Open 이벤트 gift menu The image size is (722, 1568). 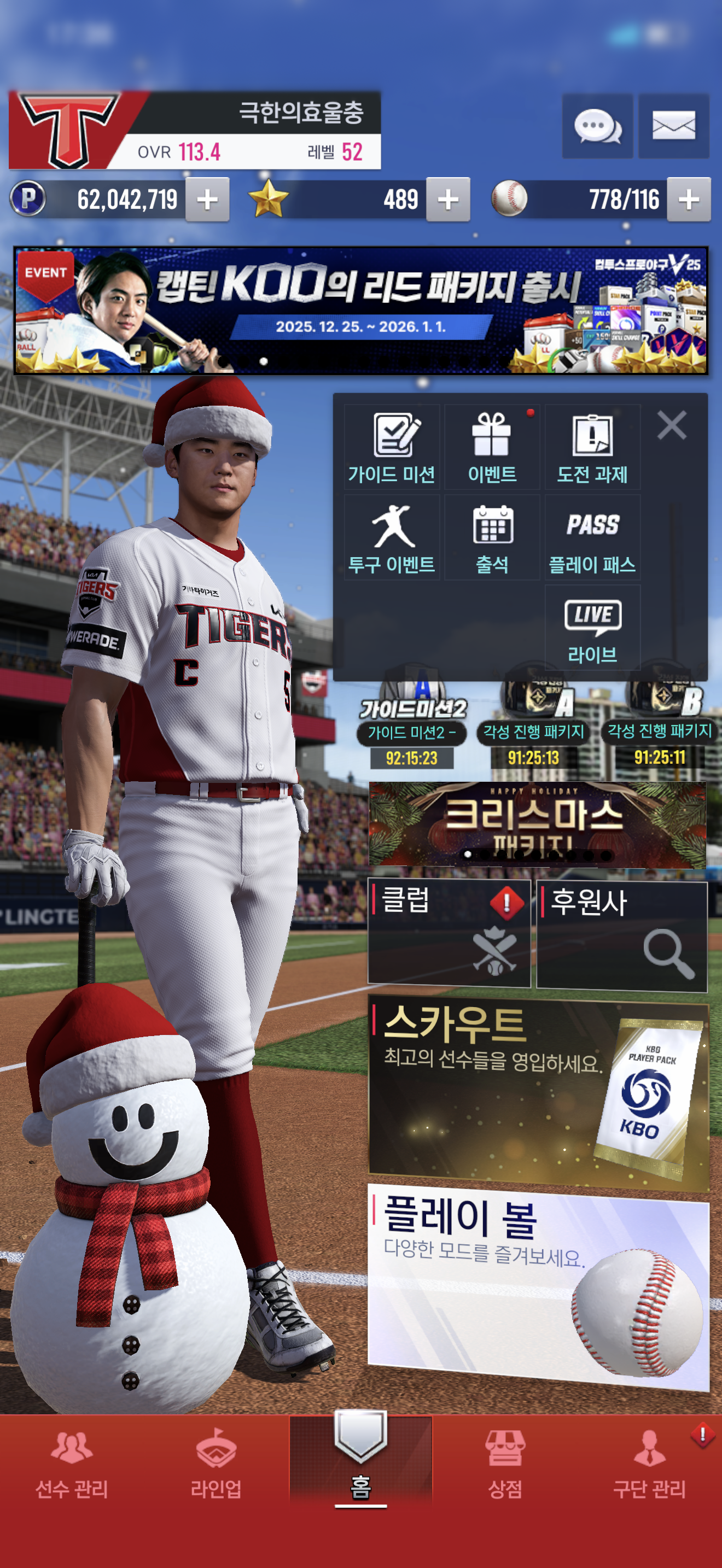tap(492, 447)
